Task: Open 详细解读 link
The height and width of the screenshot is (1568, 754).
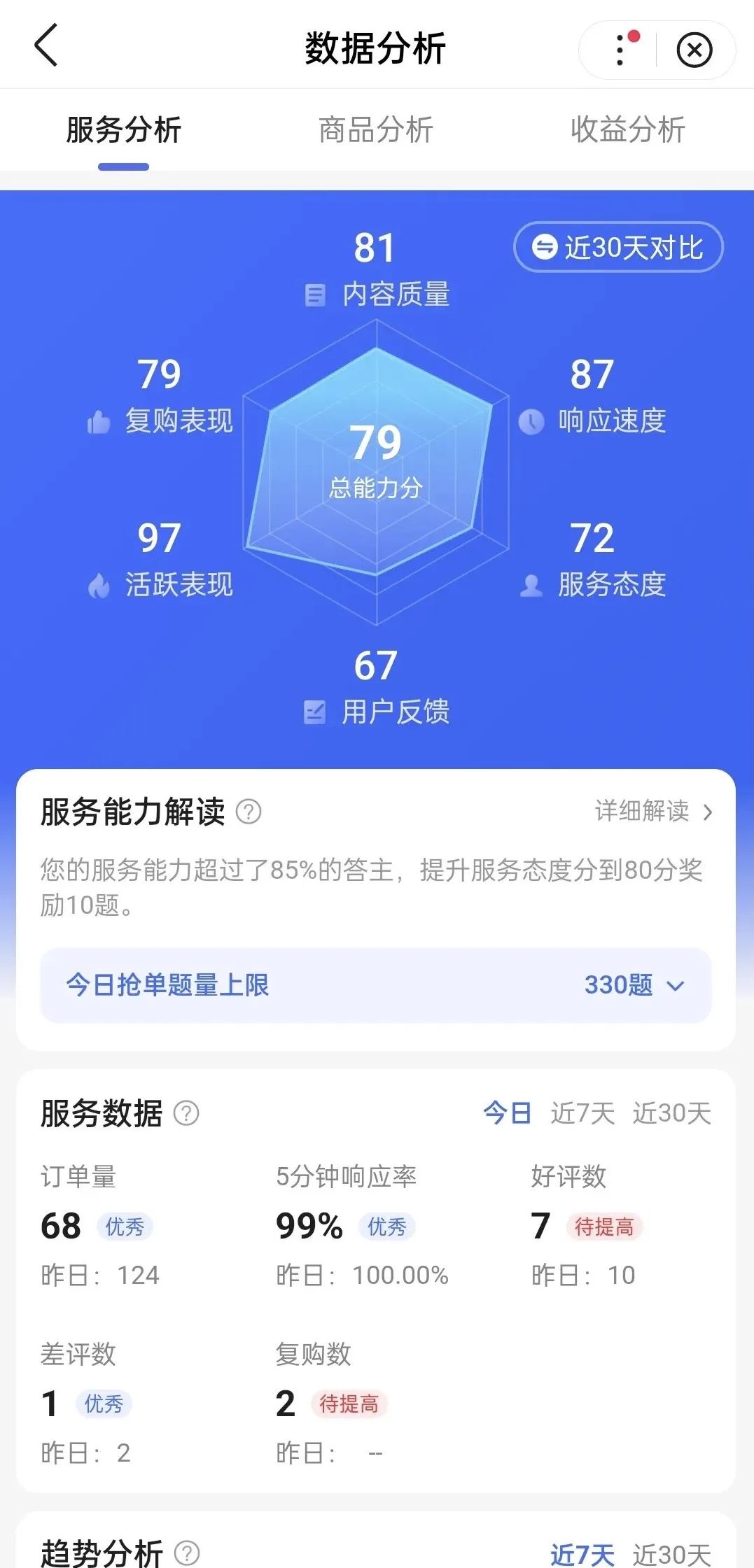Action: 654,811
